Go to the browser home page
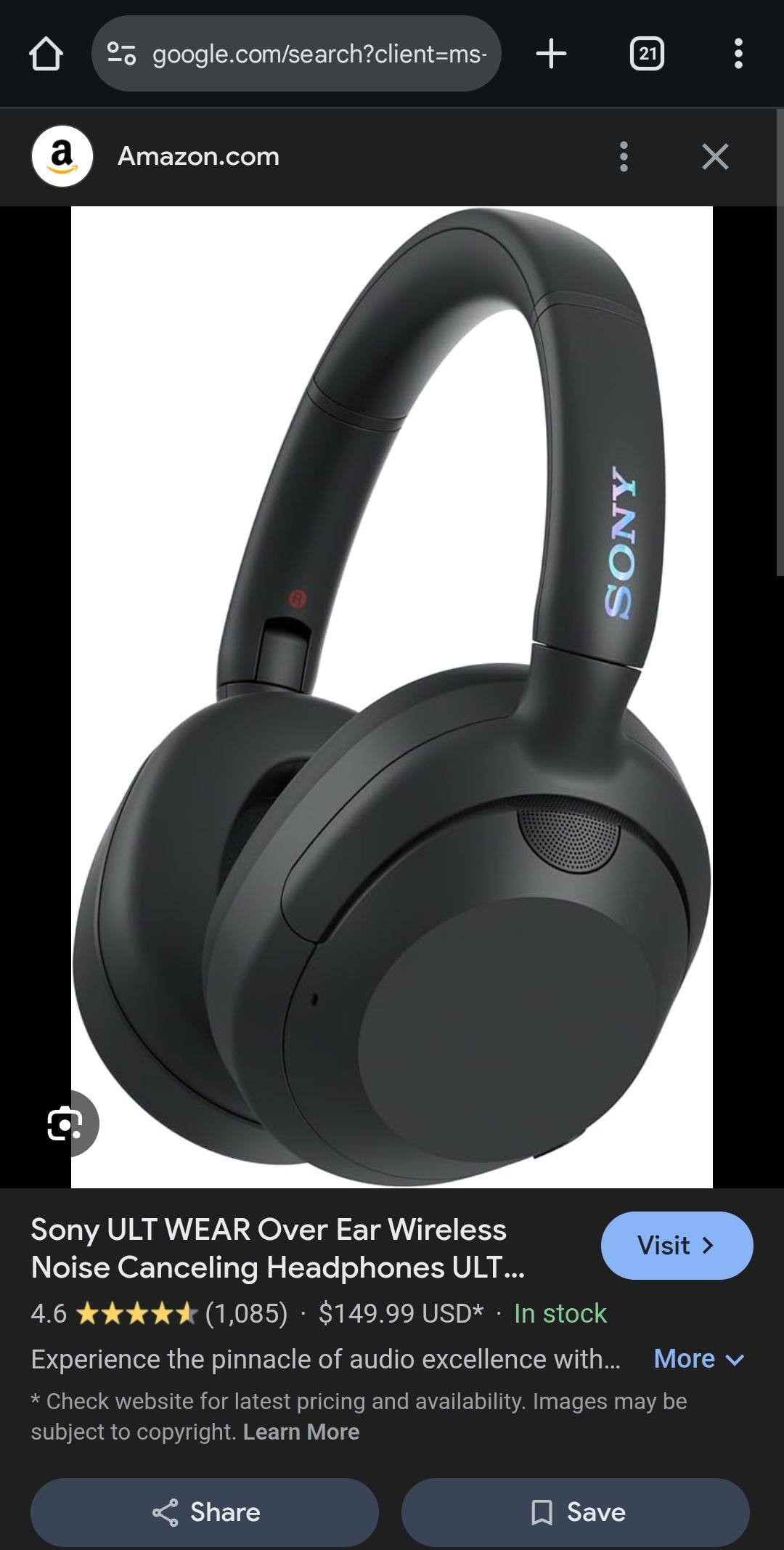 (46, 54)
